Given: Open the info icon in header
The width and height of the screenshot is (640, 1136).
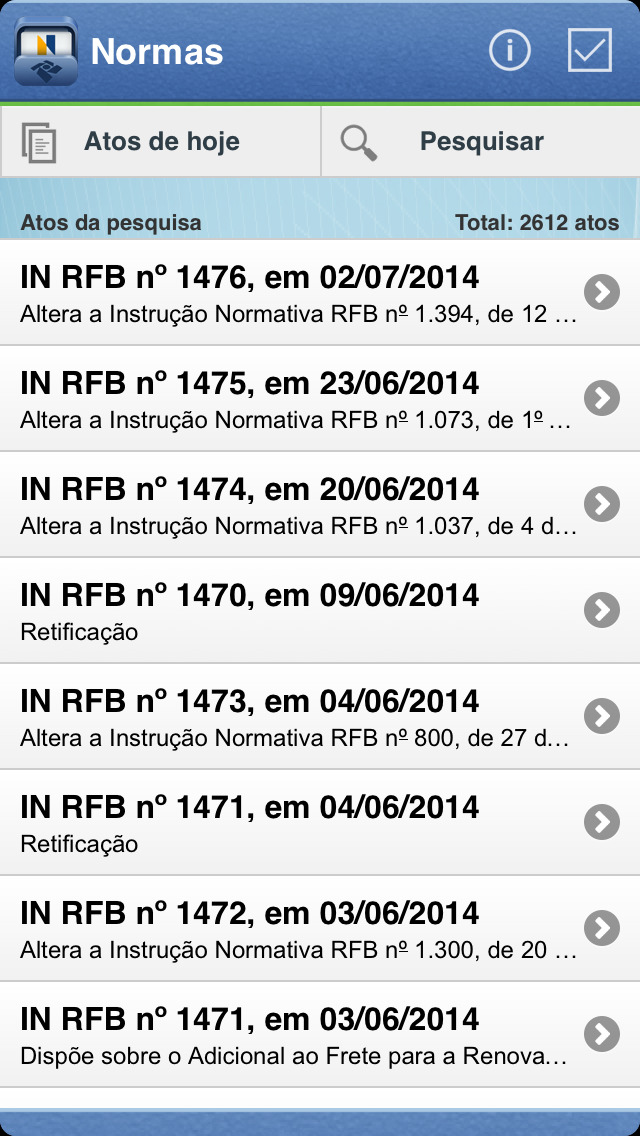Looking at the screenshot, I should coord(510,50).
